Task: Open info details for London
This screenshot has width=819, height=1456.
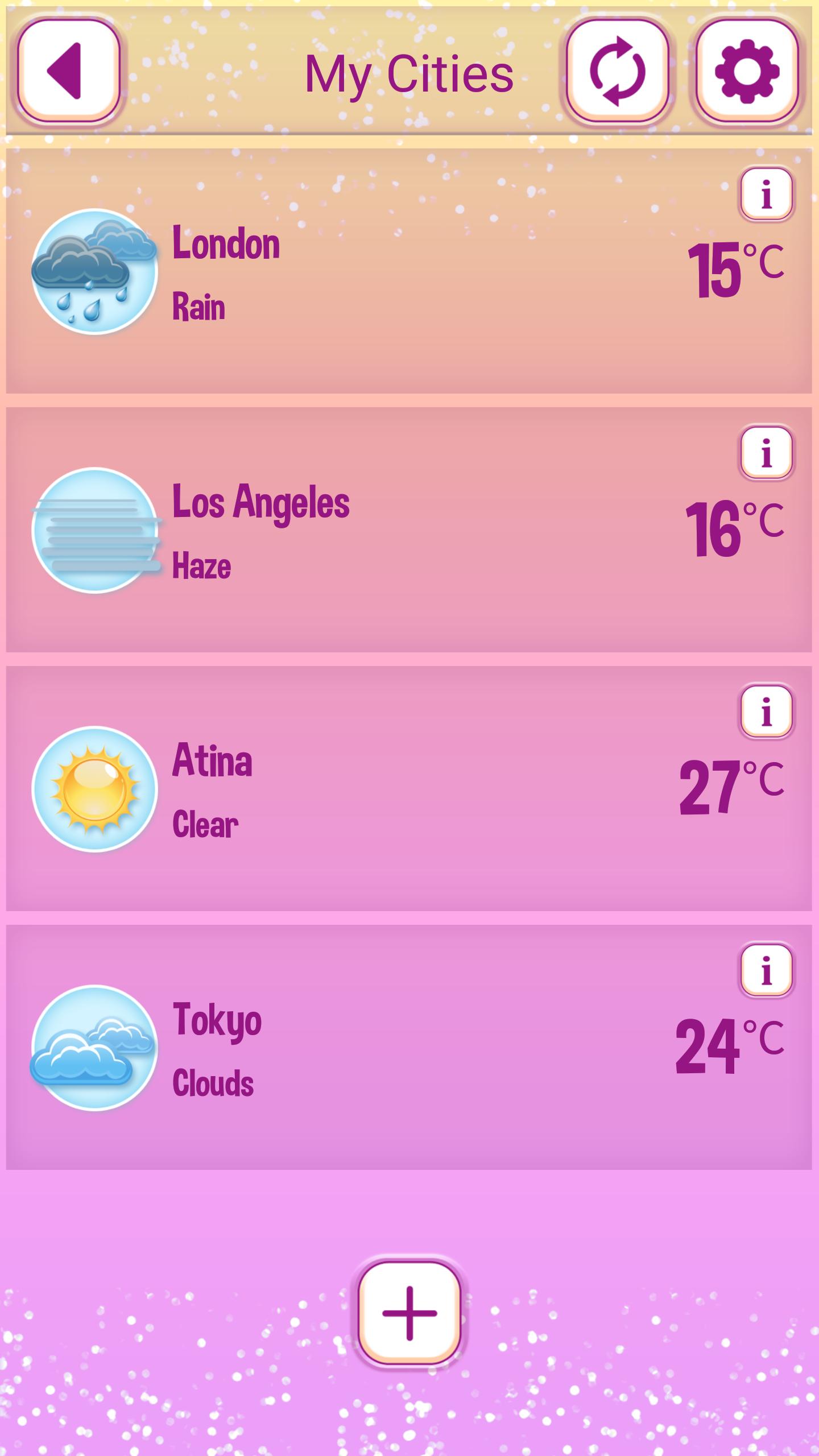Action: tap(766, 192)
